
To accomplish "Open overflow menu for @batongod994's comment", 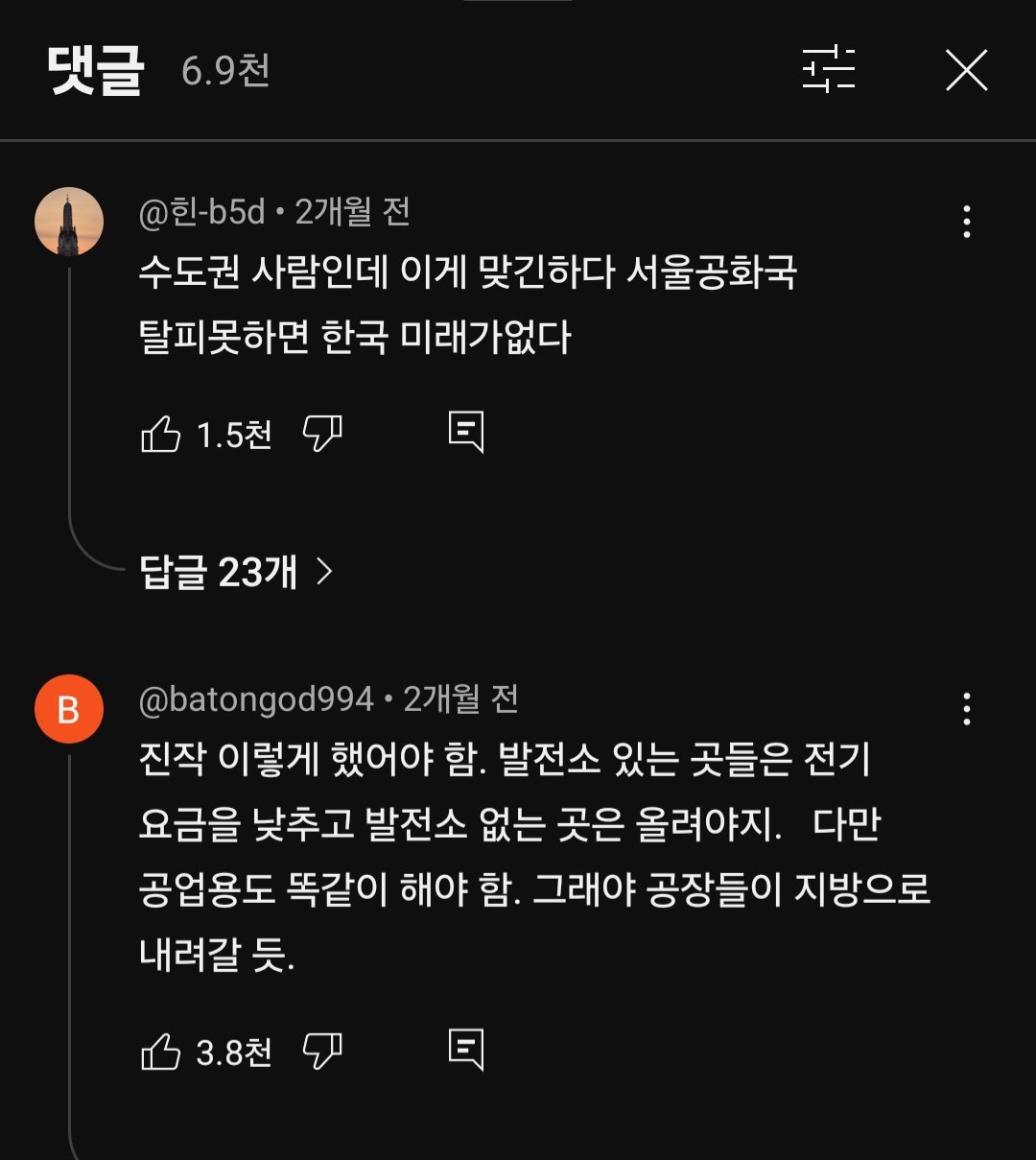I will [966, 709].
